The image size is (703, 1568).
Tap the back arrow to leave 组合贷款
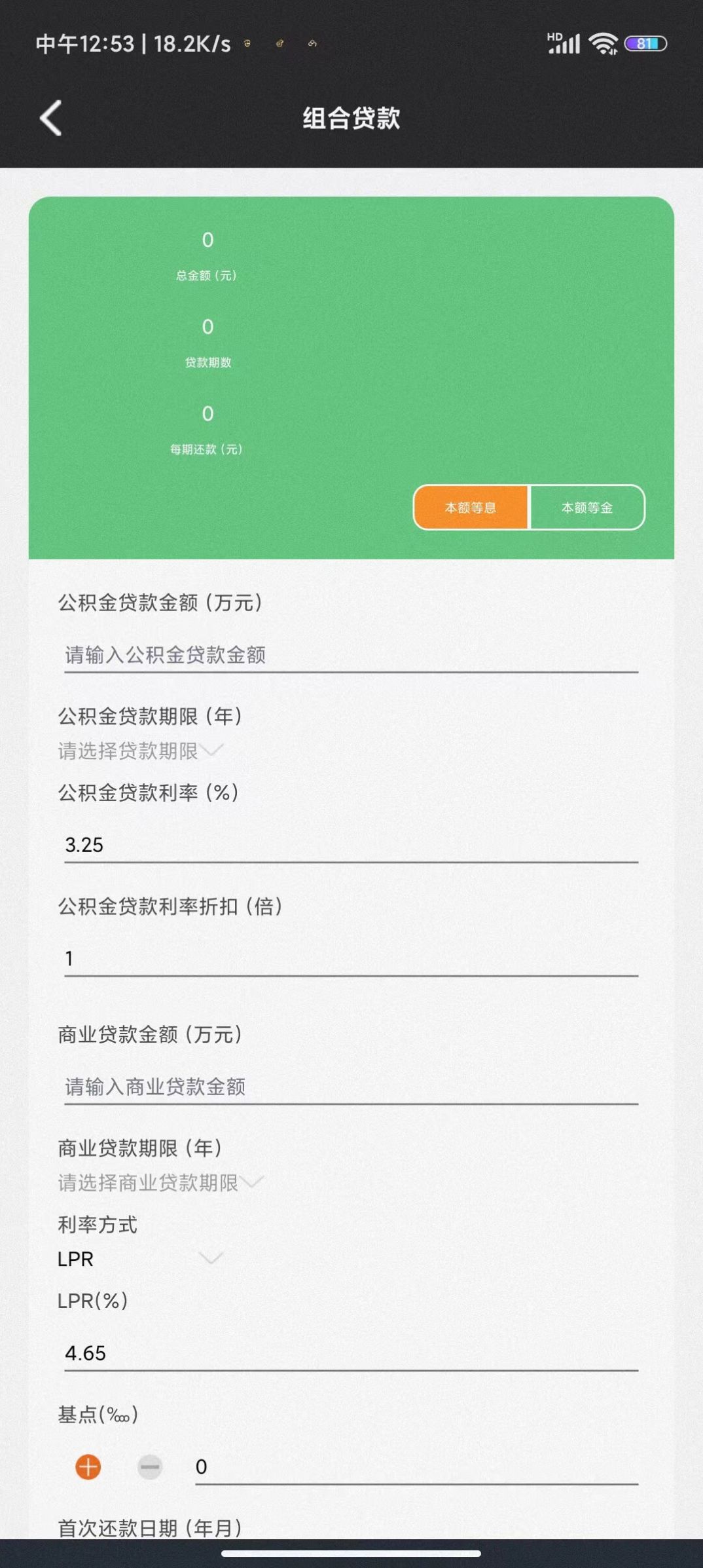point(49,119)
